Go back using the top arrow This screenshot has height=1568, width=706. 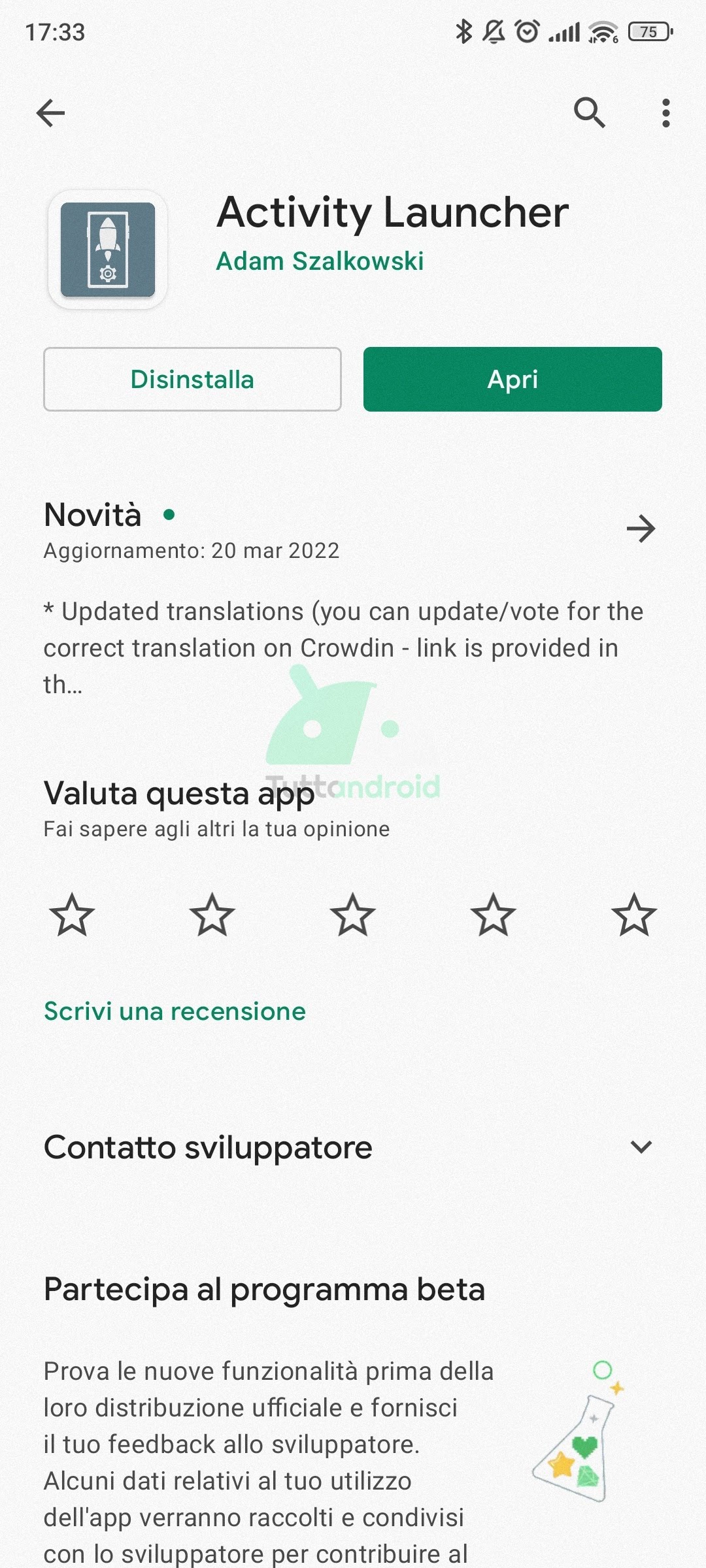coord(50,113)
